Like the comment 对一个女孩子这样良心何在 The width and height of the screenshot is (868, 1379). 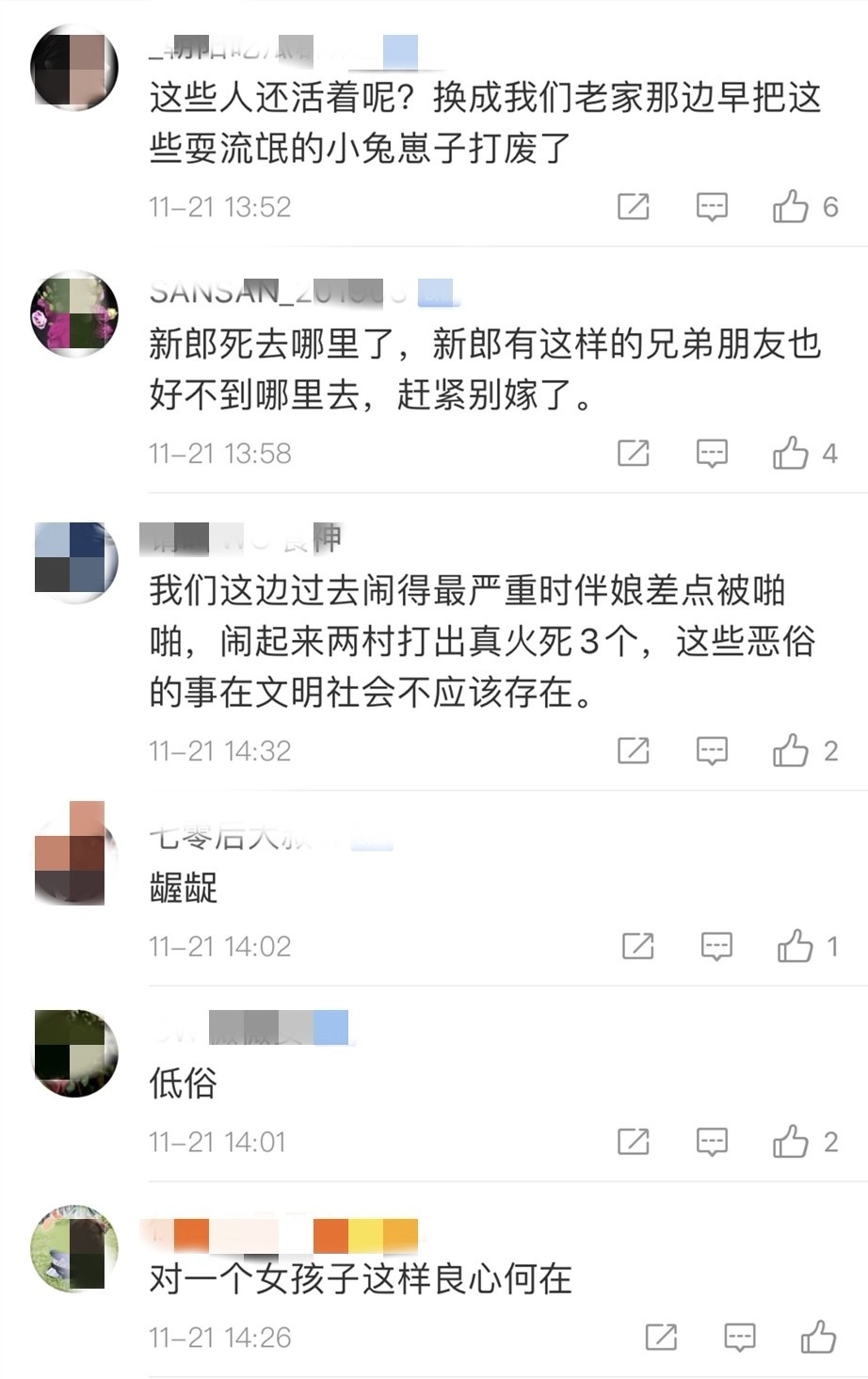click(818, 1337)
